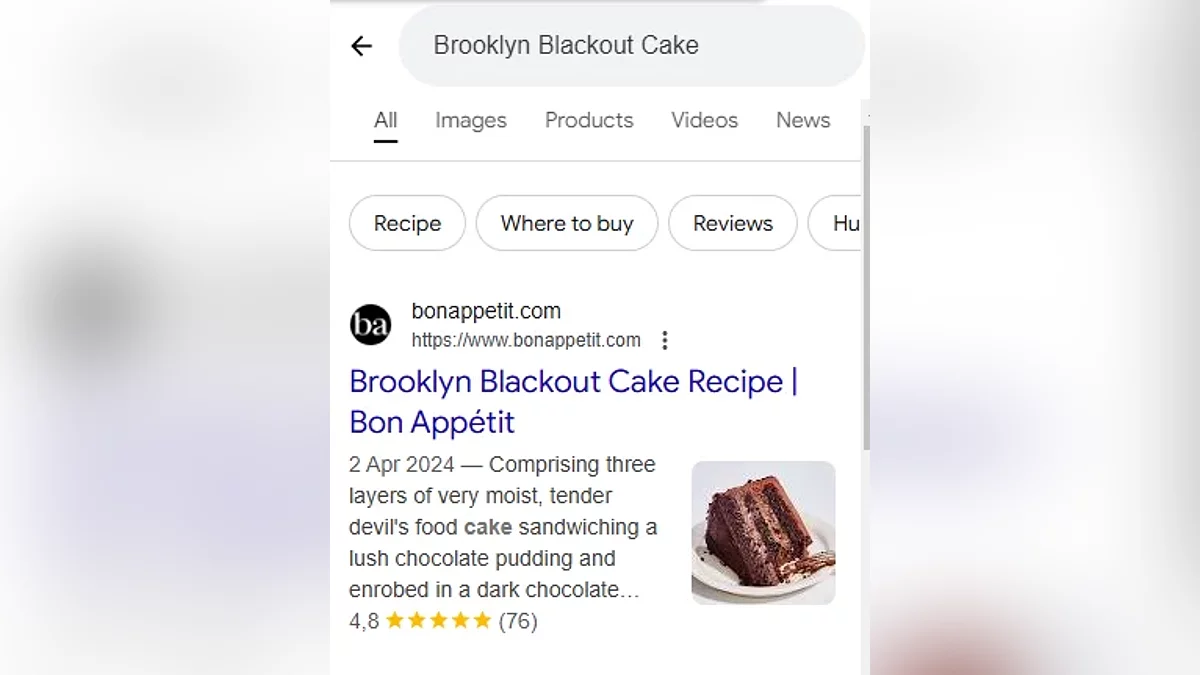Switch to the Products tab
This screenshot has height=675, width=1200.
(x=589, y=121)
